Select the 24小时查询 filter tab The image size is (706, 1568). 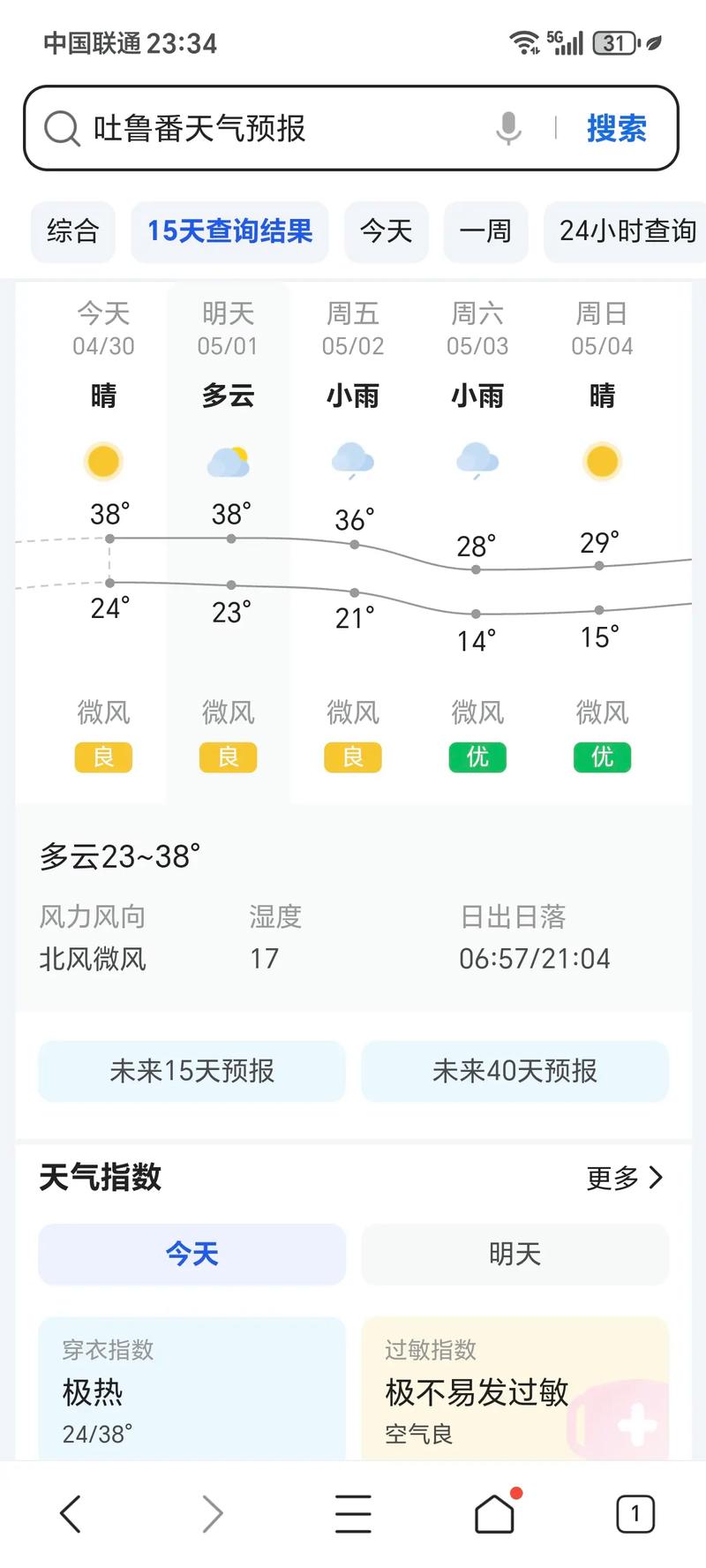point(627,231)
